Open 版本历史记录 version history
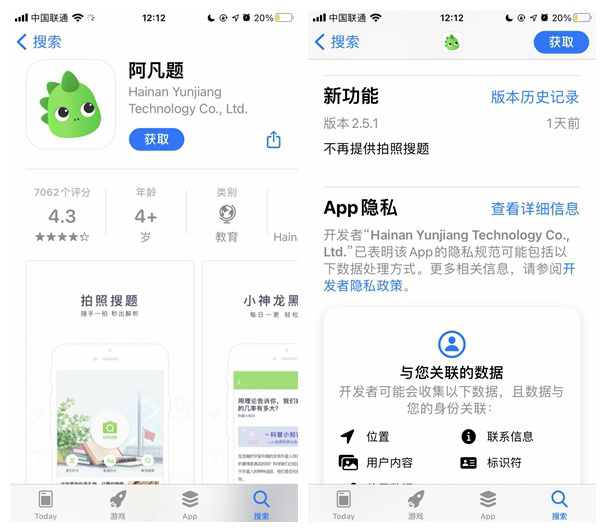Image resolution: width=606 pixels, height=532 pixels. (x=534, y=97)
